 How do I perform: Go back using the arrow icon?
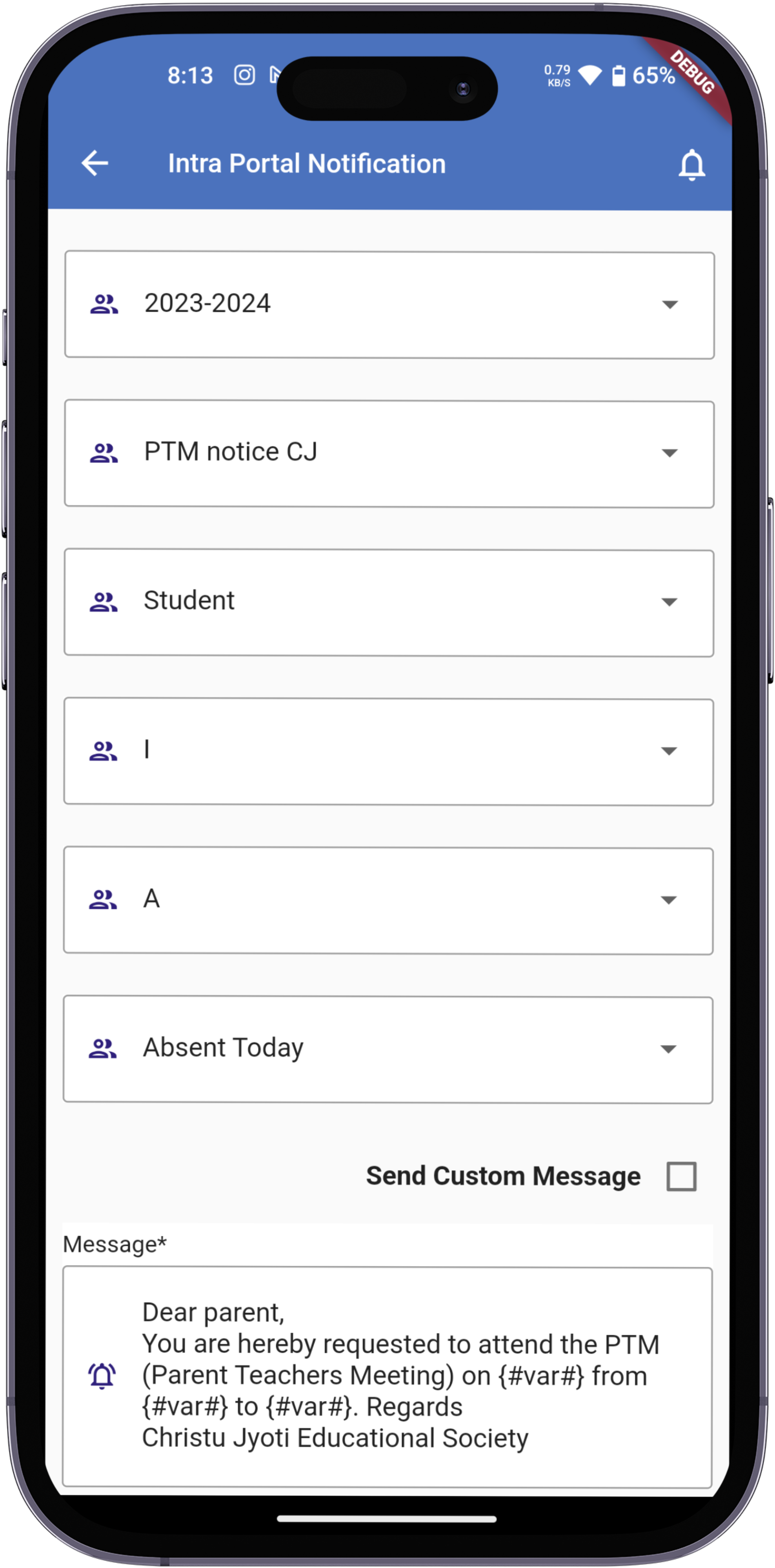pyautogui.click(x=95, y=164)
